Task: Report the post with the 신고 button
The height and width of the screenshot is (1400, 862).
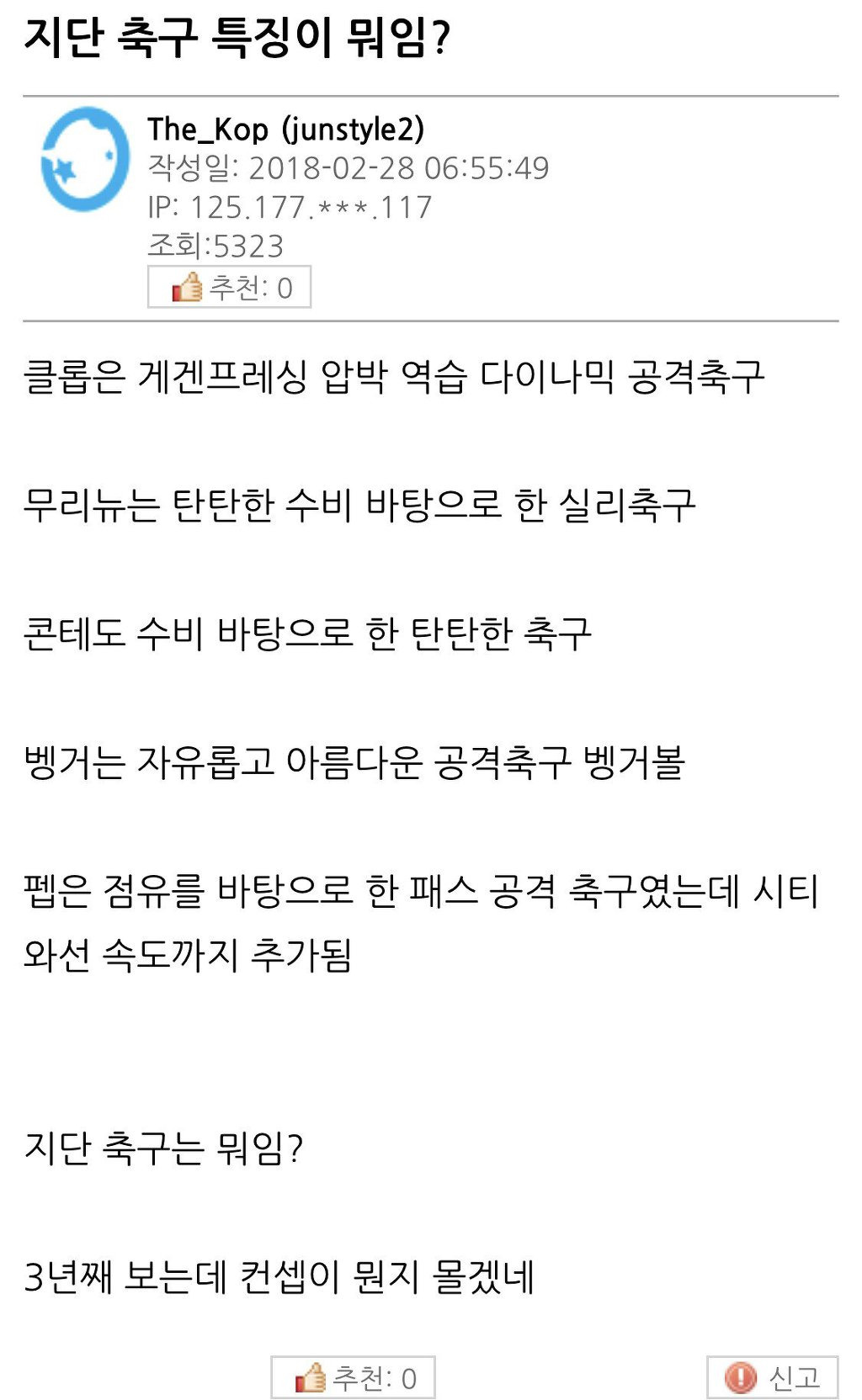Action: [x=772, y=1377]
